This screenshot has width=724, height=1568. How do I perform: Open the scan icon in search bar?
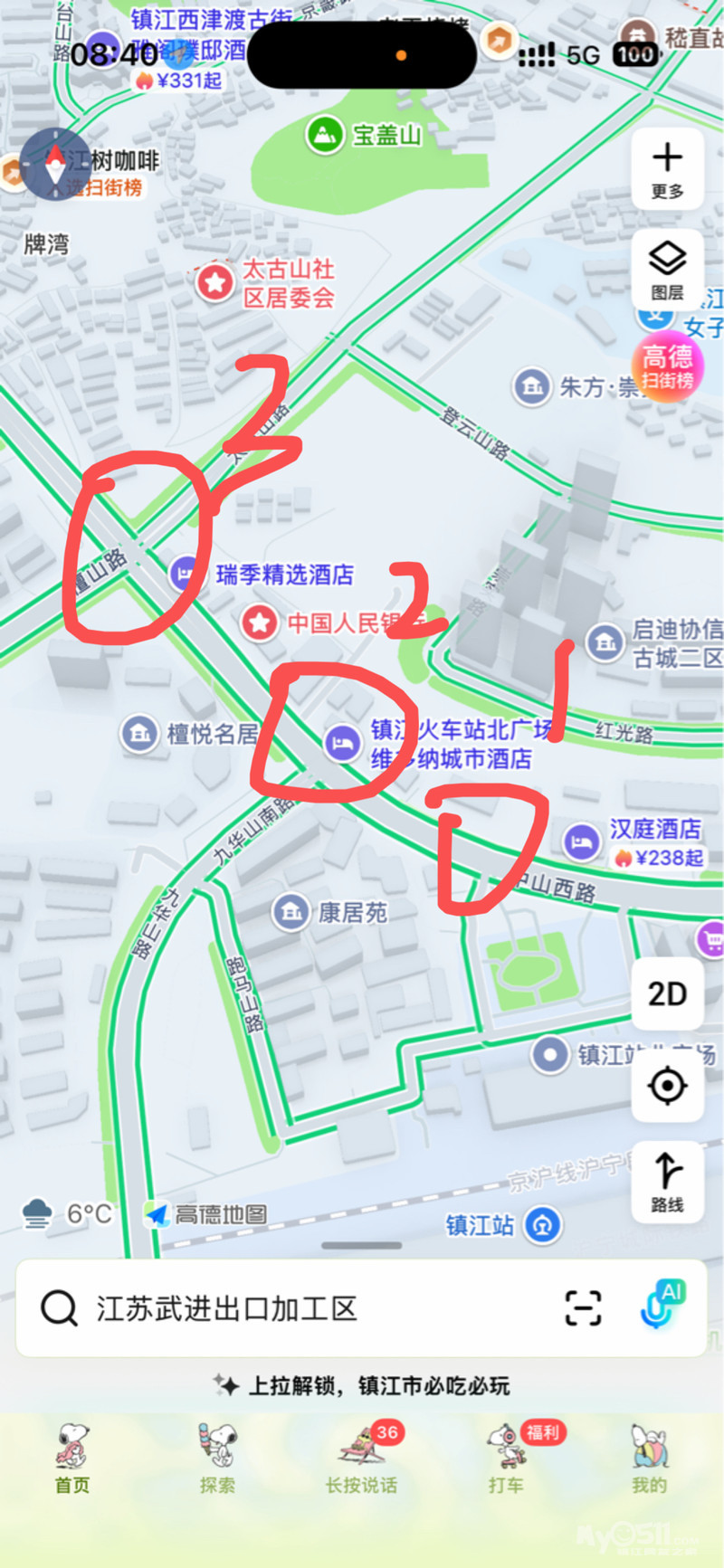pyautogui.click(x=583, y=1308)
